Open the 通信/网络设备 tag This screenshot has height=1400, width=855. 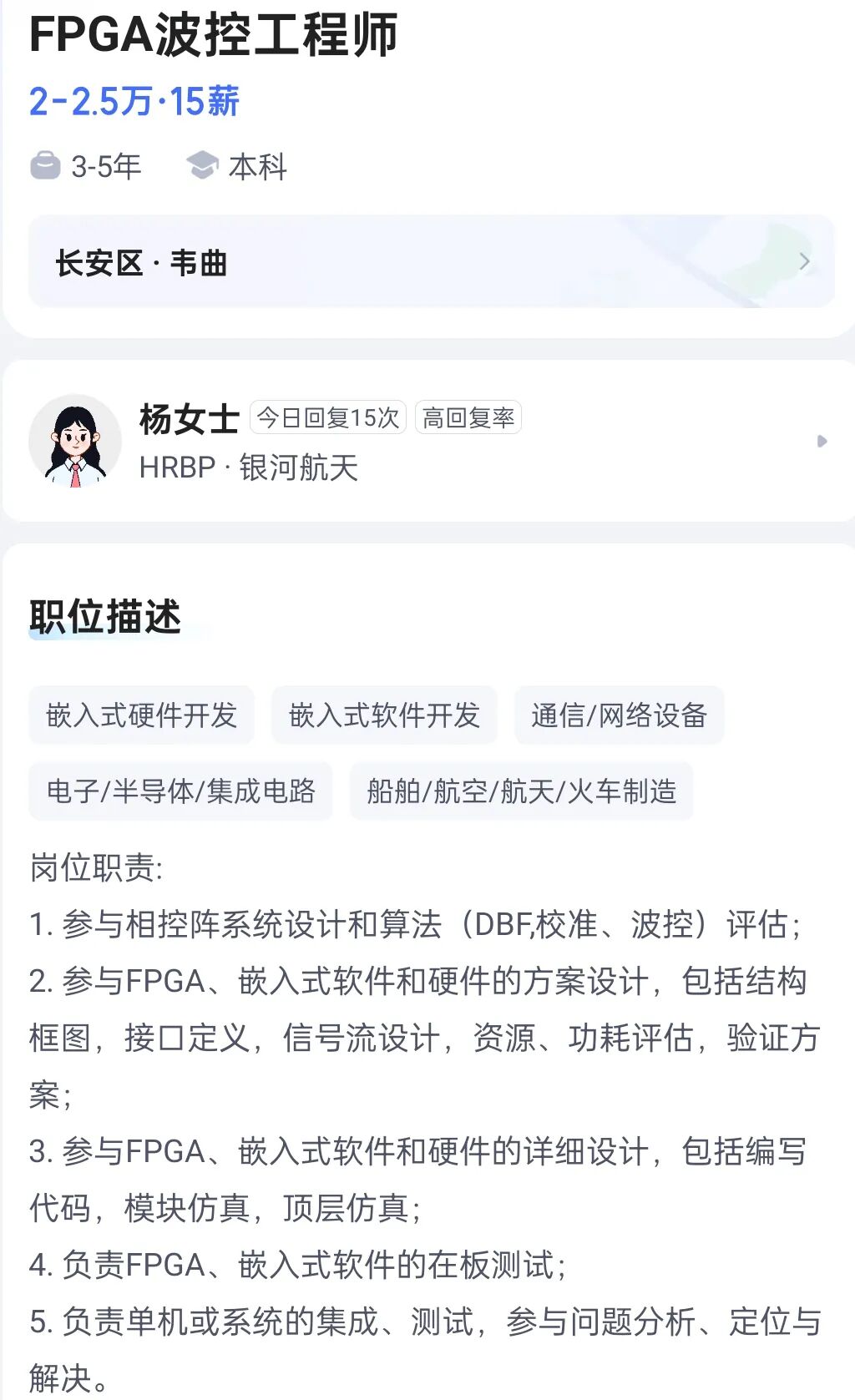click(619, 715)
